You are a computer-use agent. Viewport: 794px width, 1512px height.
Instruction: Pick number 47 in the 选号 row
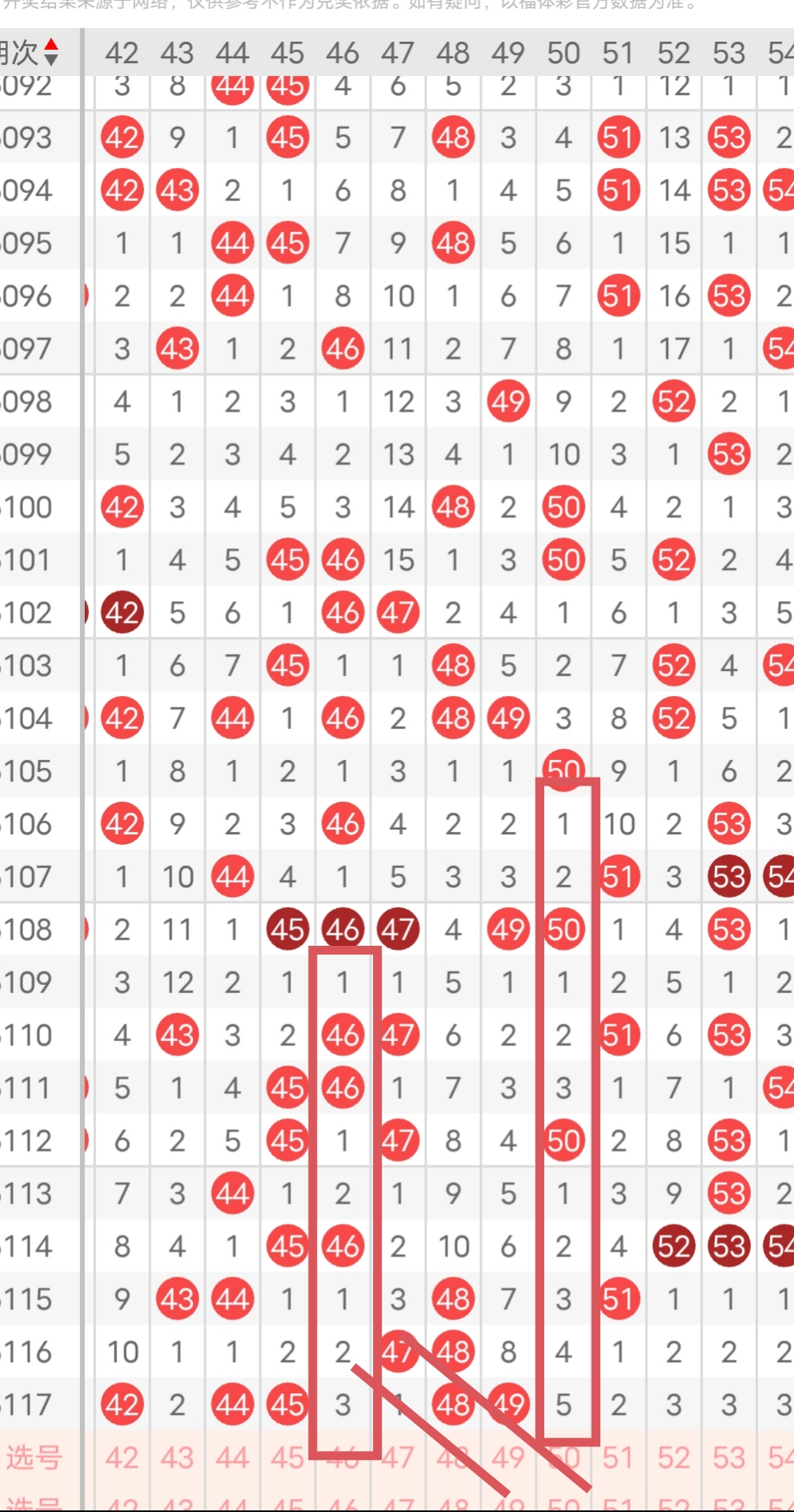click(x=398, y=1458)
